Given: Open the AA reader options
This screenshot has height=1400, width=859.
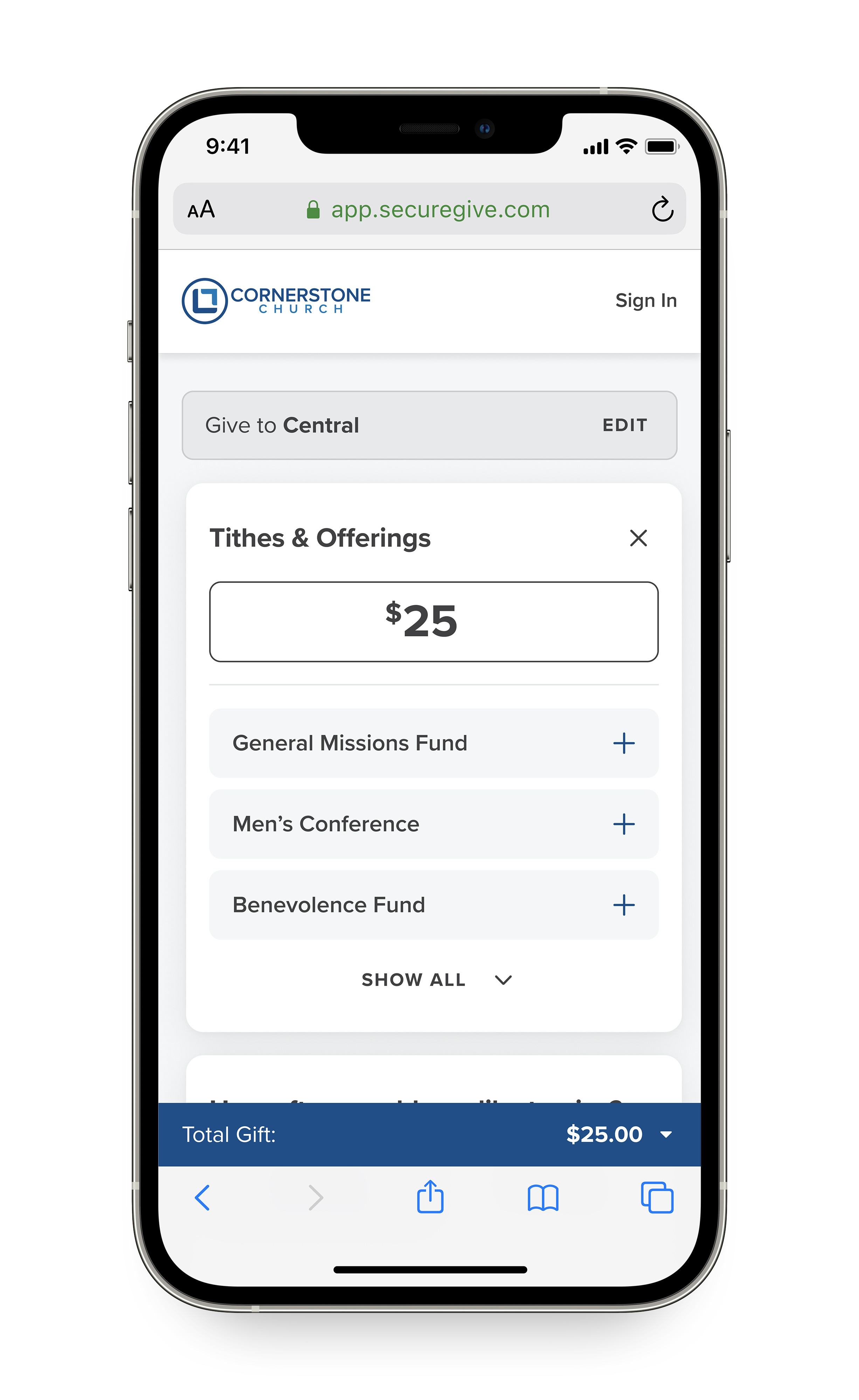Looking at the screenshot, I should tap(201, 210).
